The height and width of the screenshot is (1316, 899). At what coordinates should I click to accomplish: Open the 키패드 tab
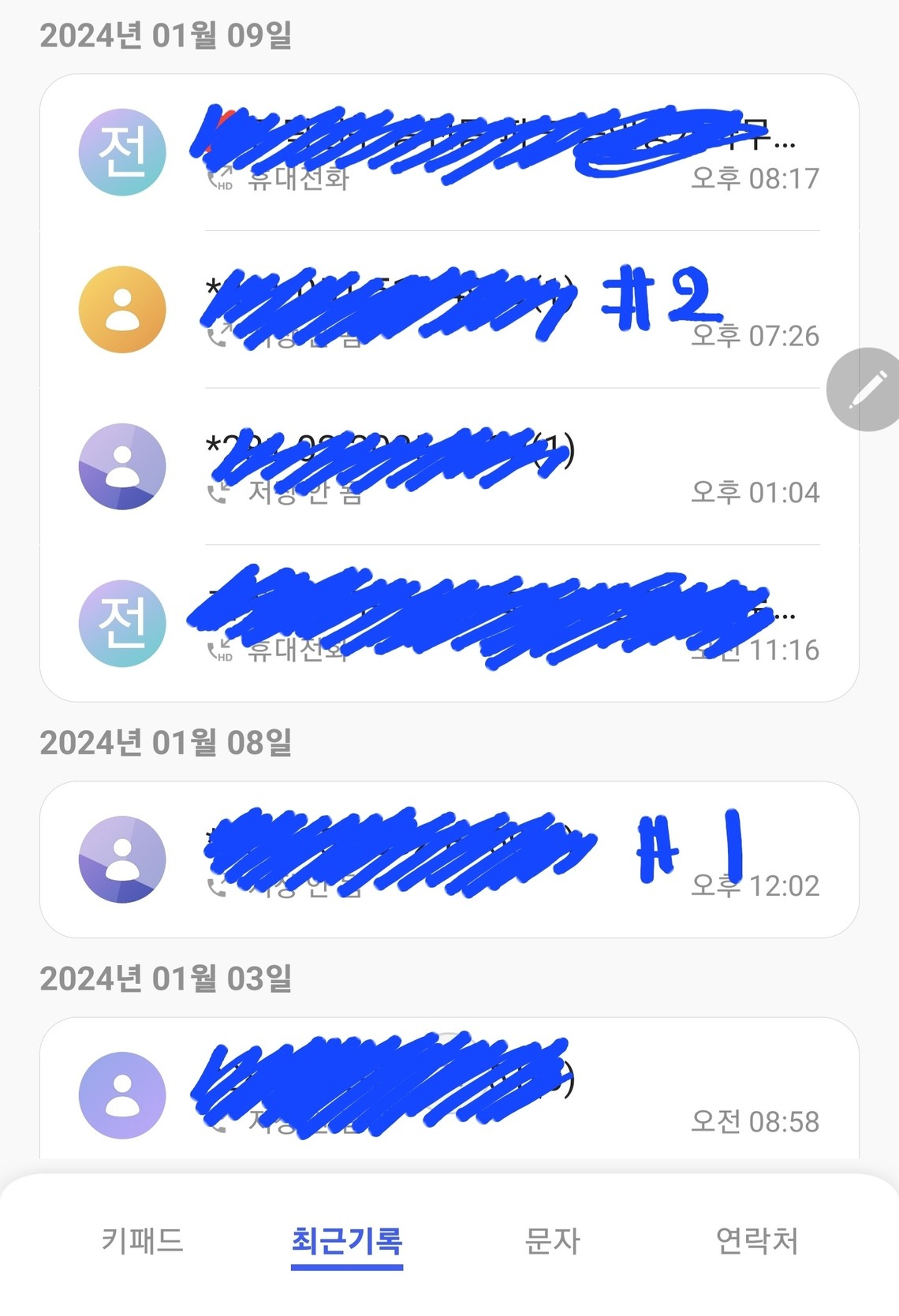(x=142, y=1240)
